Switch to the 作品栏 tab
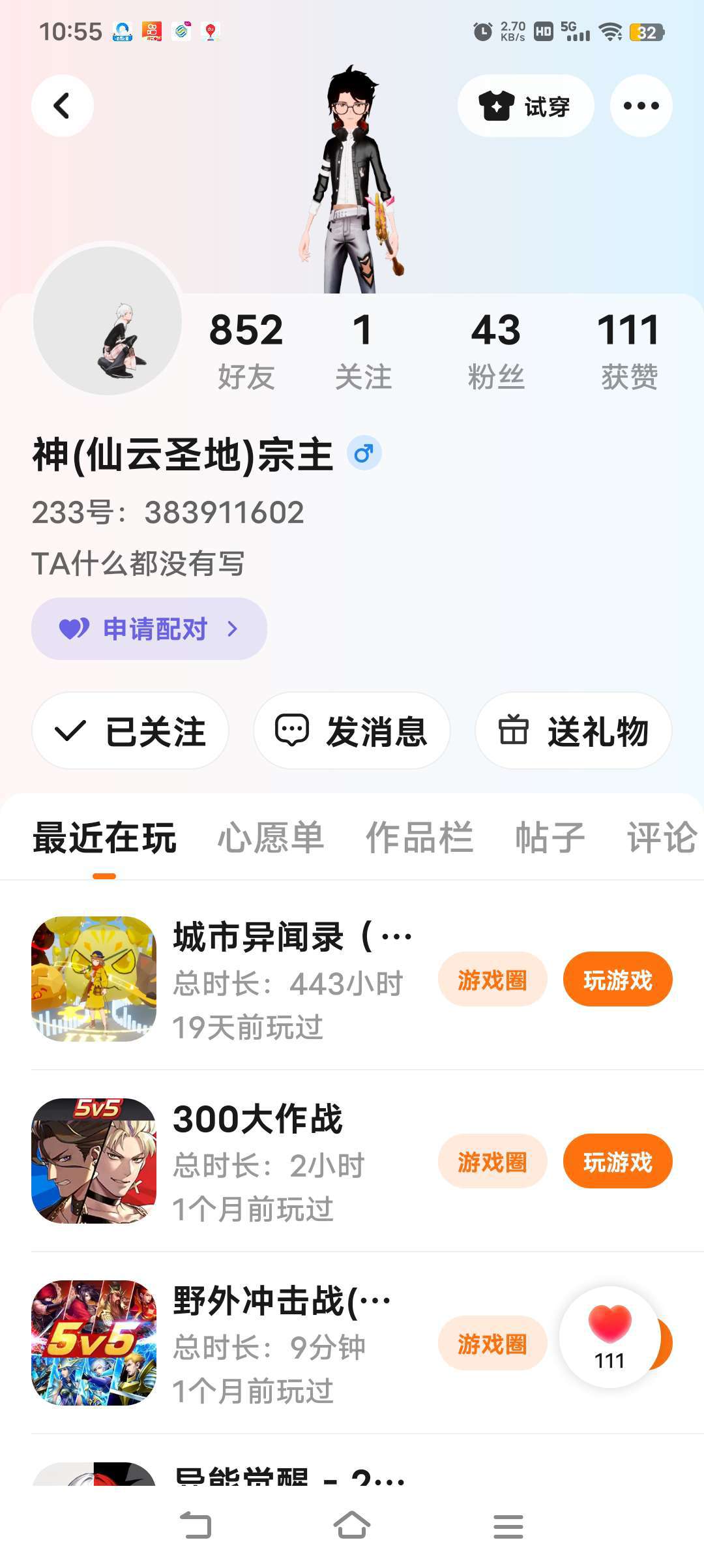The height and width of the screenshot is (1568, 704). pyautogui.click(x=419, y=837)
